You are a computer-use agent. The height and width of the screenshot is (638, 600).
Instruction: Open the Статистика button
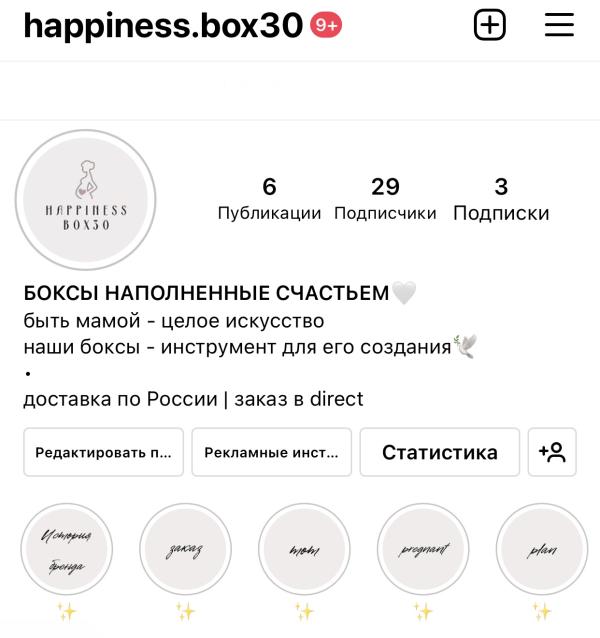click(x=439, y=452)
